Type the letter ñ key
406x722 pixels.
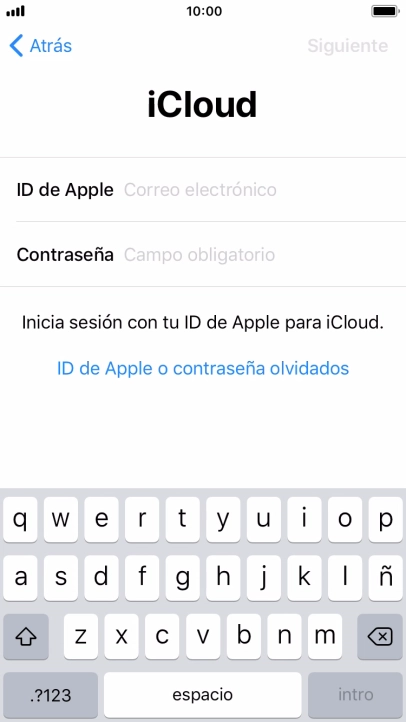[386, 578]
